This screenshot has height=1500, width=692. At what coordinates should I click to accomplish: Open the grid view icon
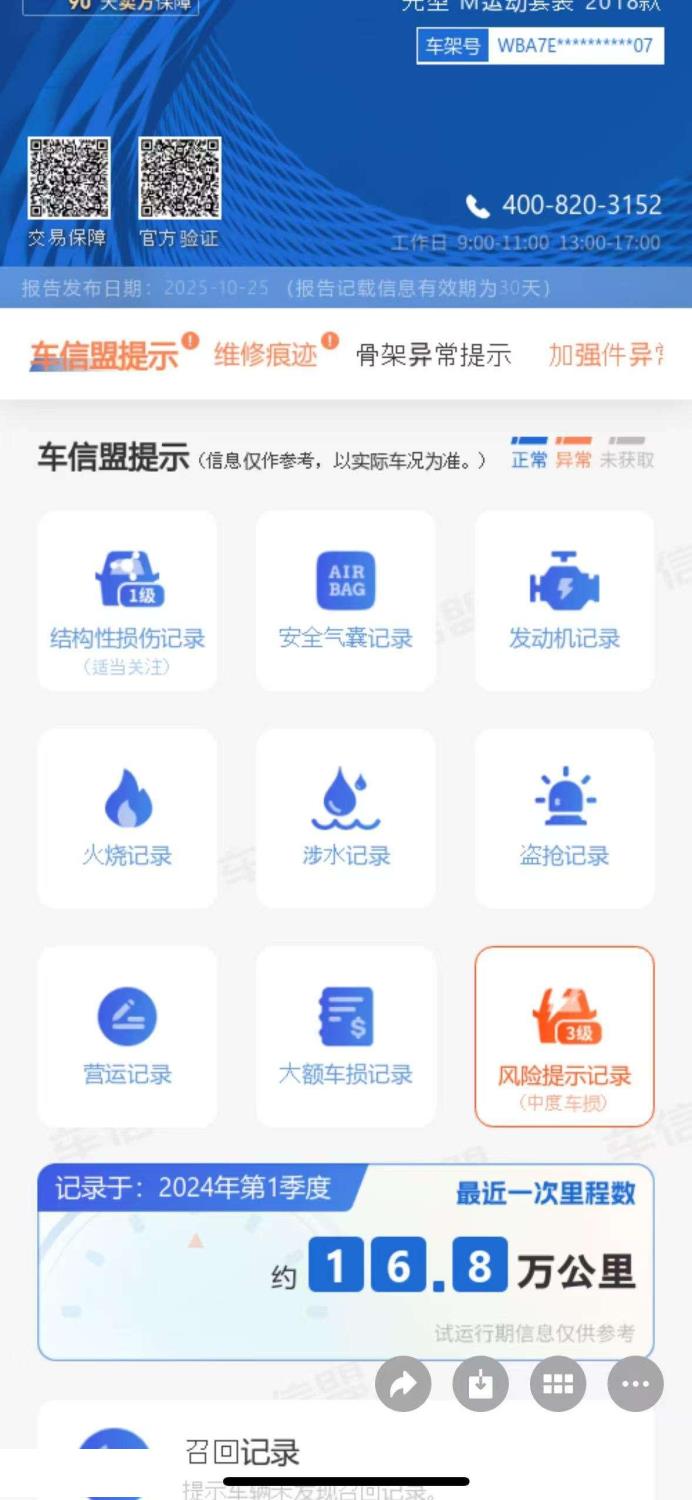tap(558, 1384)
